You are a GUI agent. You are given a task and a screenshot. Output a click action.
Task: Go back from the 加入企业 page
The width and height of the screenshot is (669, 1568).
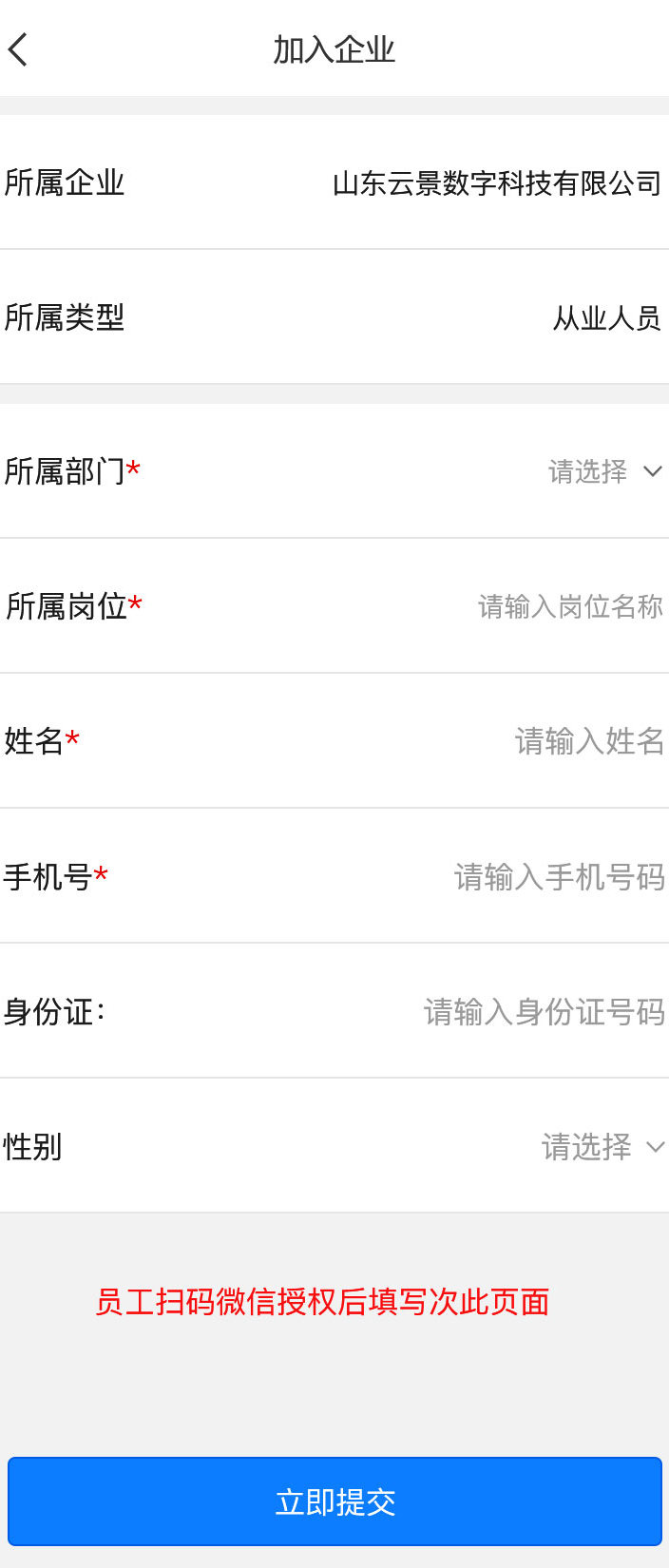pyautogui.click(x=19, y=49)
